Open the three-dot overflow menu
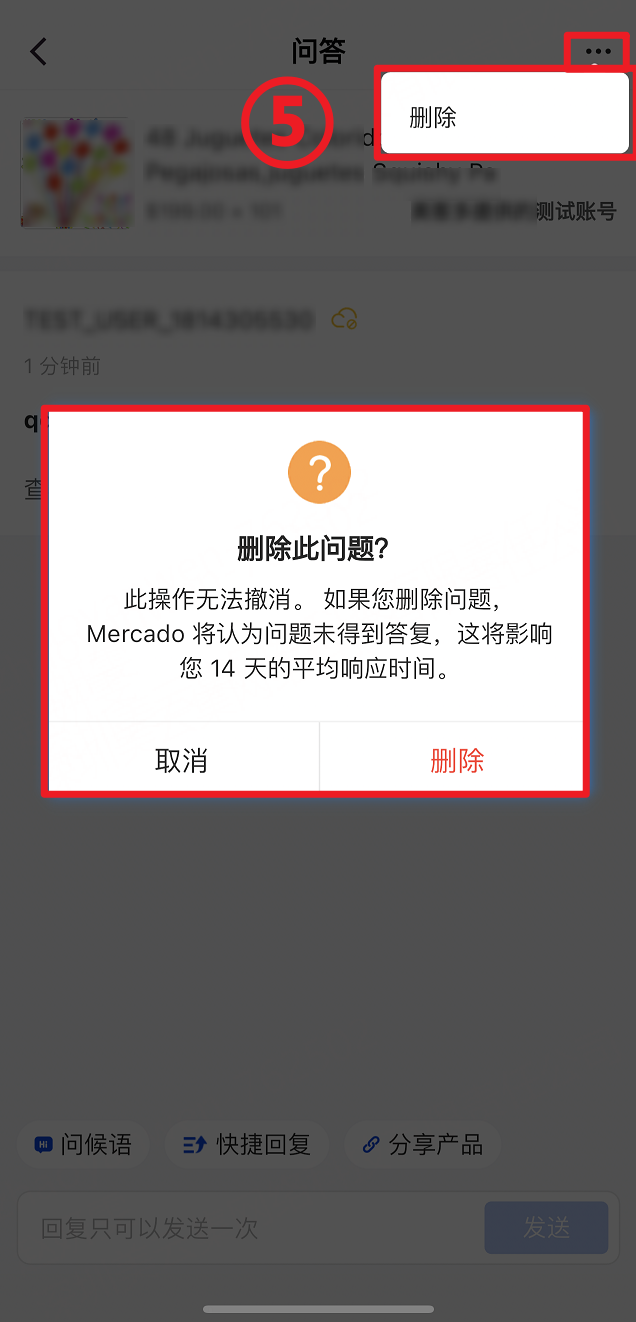This screenshot has height=1322, width=636. 597,51
